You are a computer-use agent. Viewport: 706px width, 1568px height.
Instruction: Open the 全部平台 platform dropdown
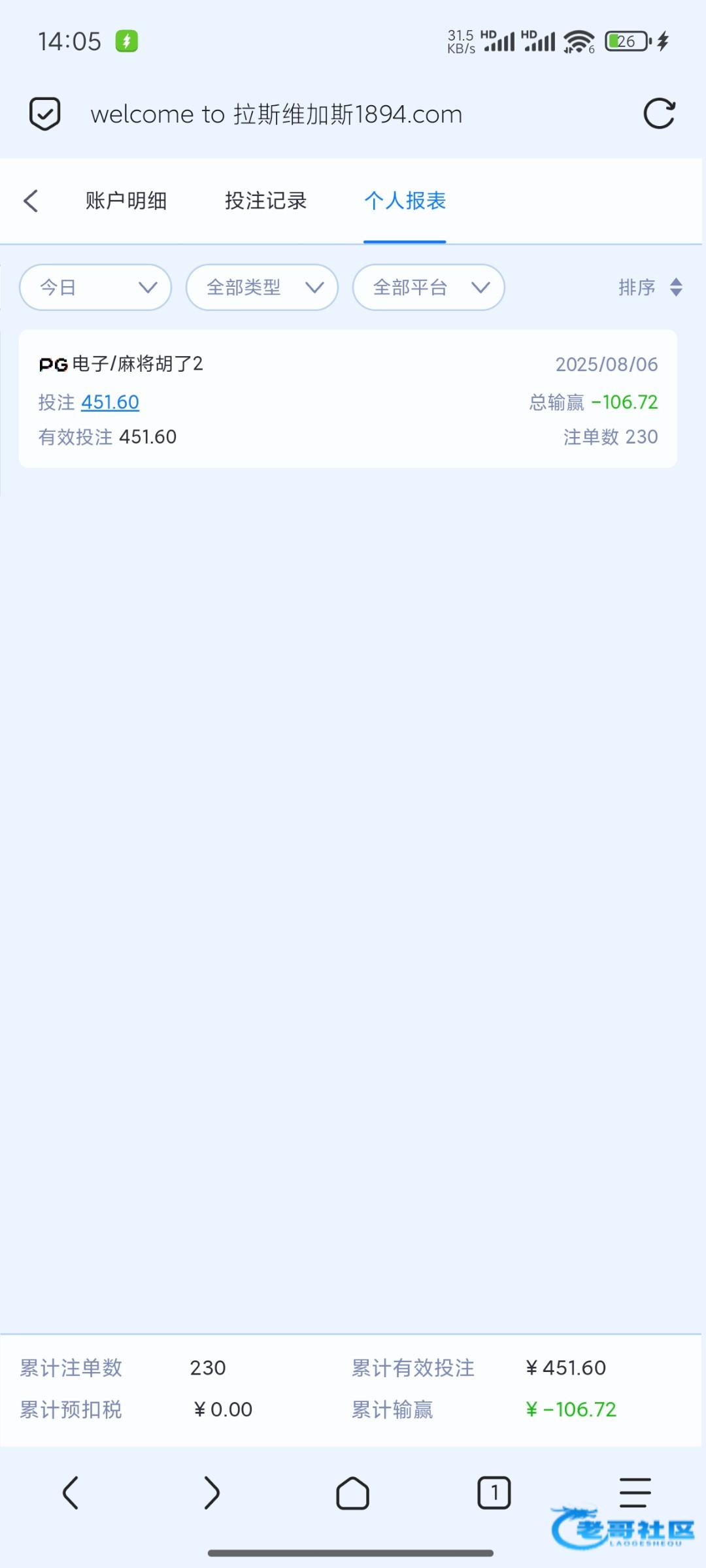[428, 287]
